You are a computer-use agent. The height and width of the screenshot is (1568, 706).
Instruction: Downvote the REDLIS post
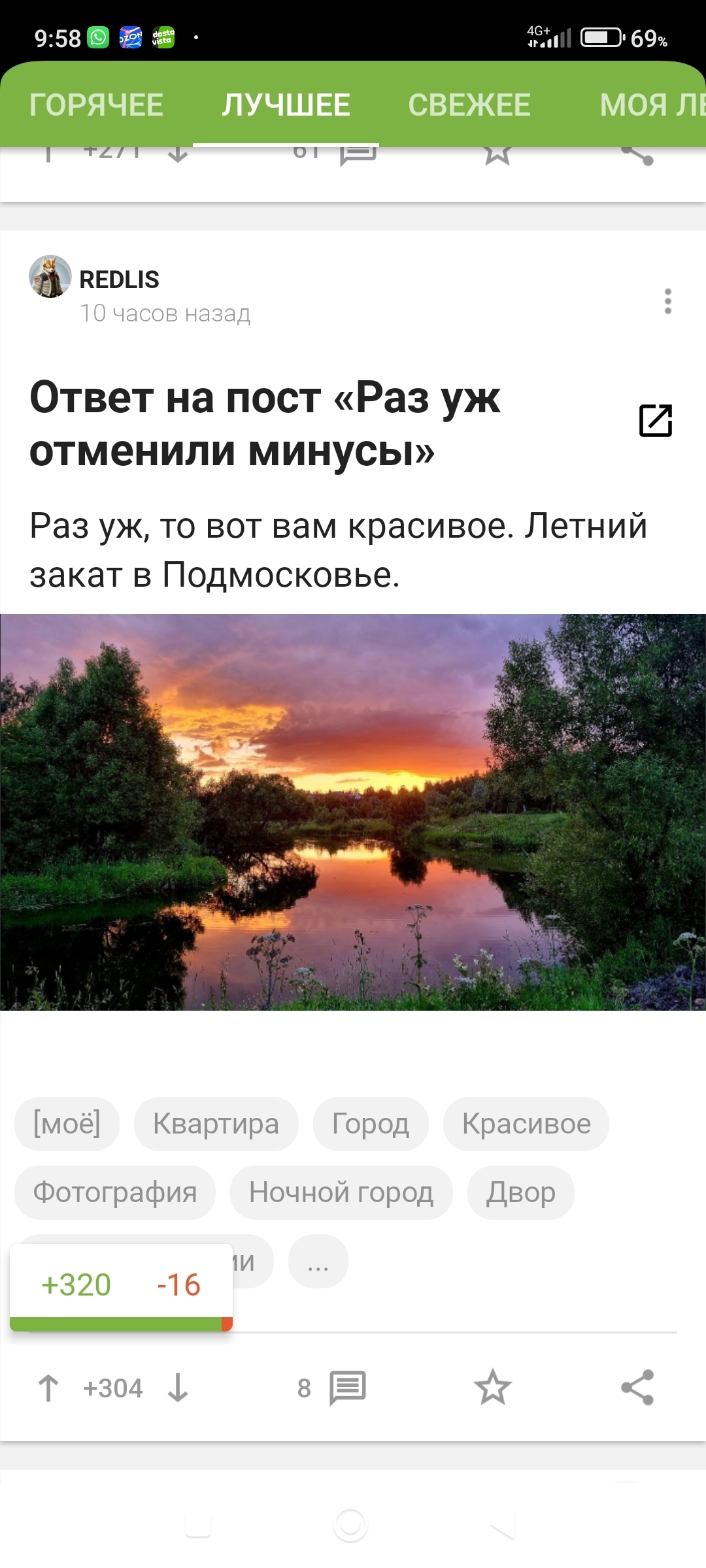[x=178, y=1388]
